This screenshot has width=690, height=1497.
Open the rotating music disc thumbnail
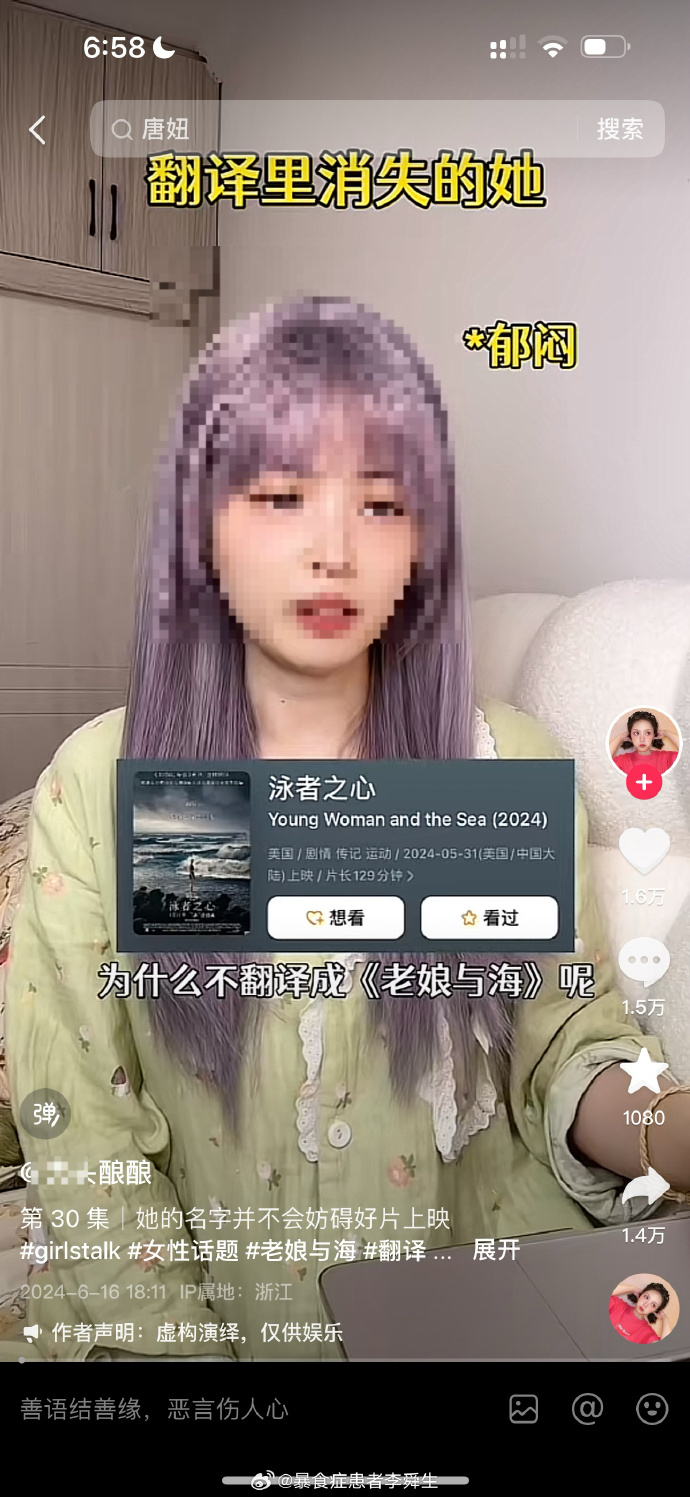(644, 1308)
